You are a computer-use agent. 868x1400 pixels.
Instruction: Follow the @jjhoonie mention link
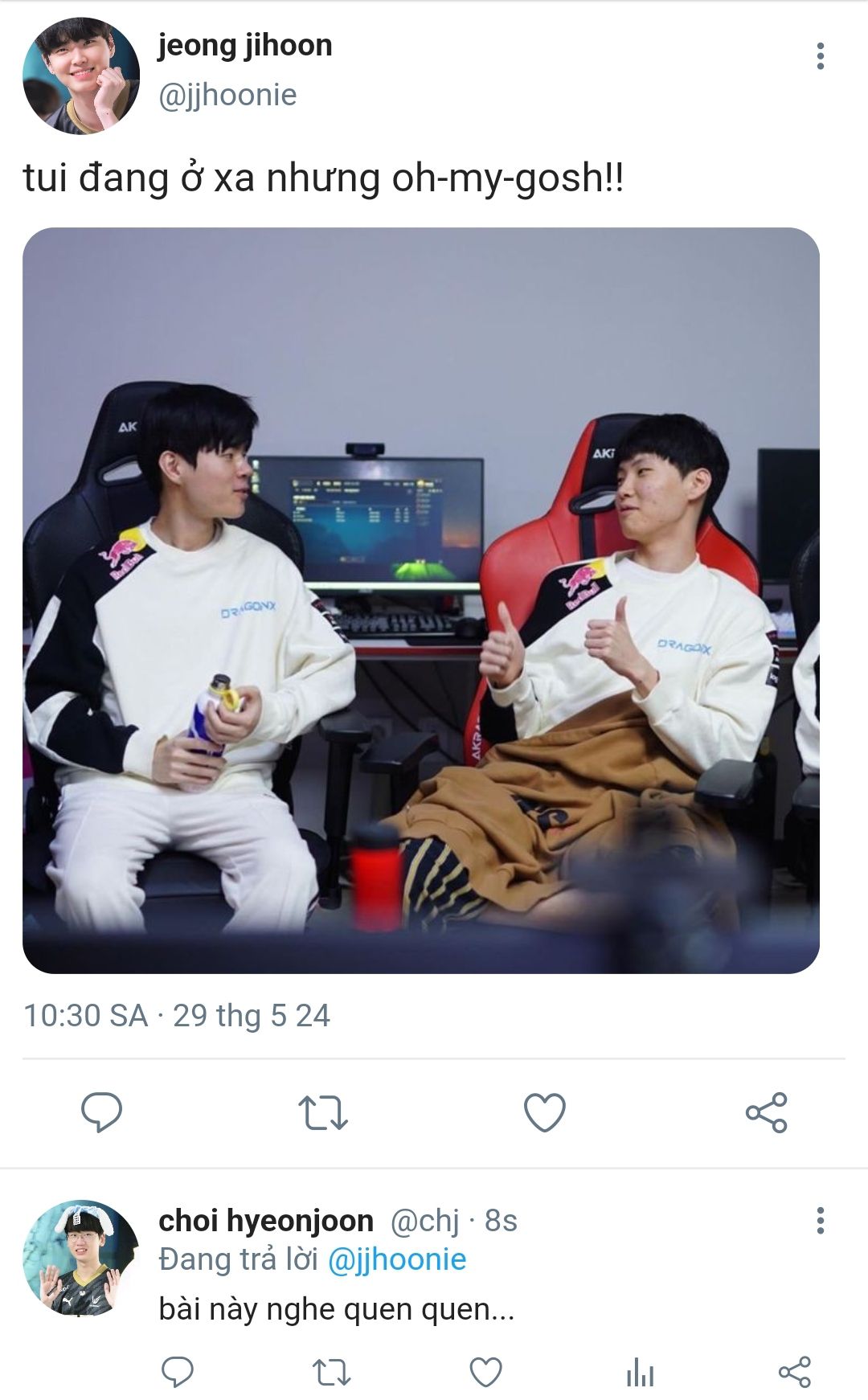[x=397, y=1259]
